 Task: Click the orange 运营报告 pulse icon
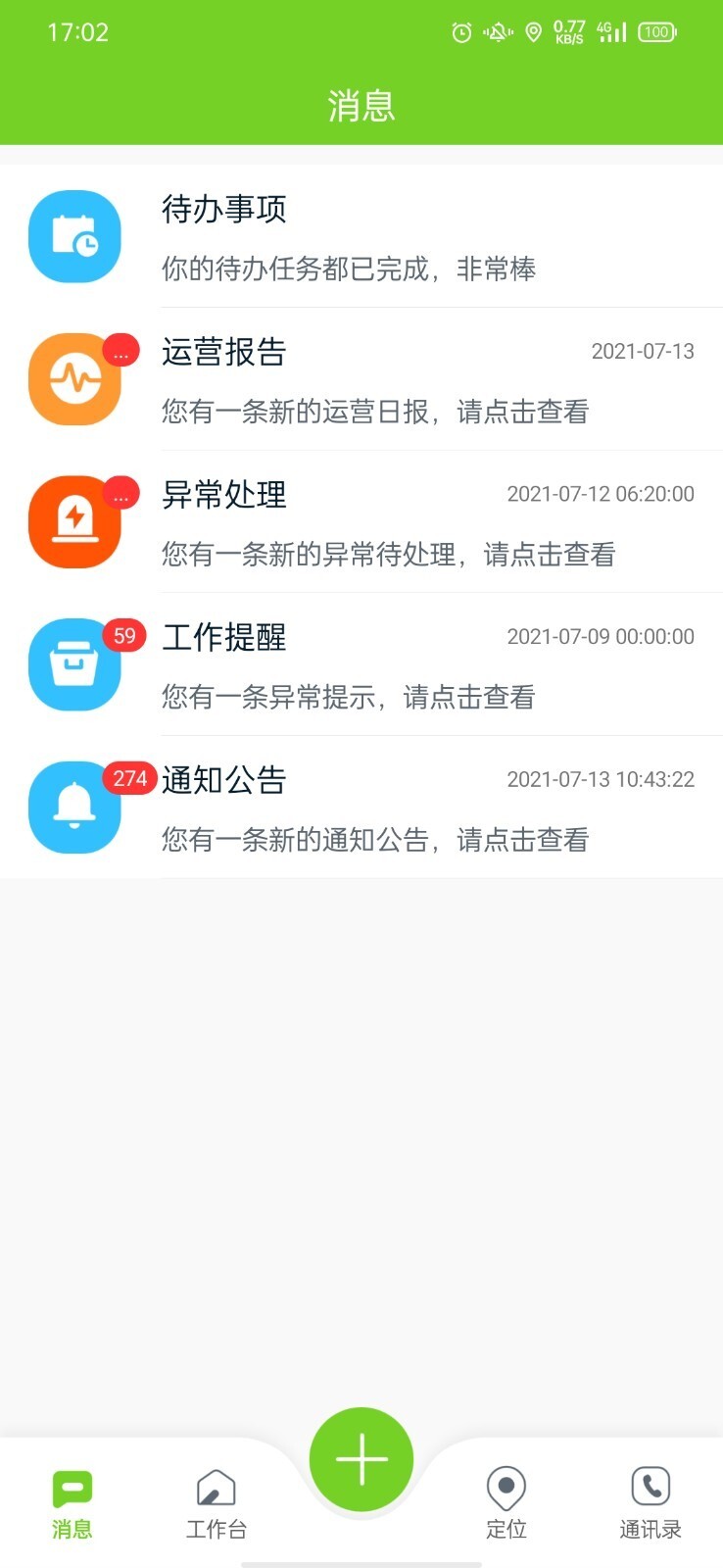[x=74, y=379]
